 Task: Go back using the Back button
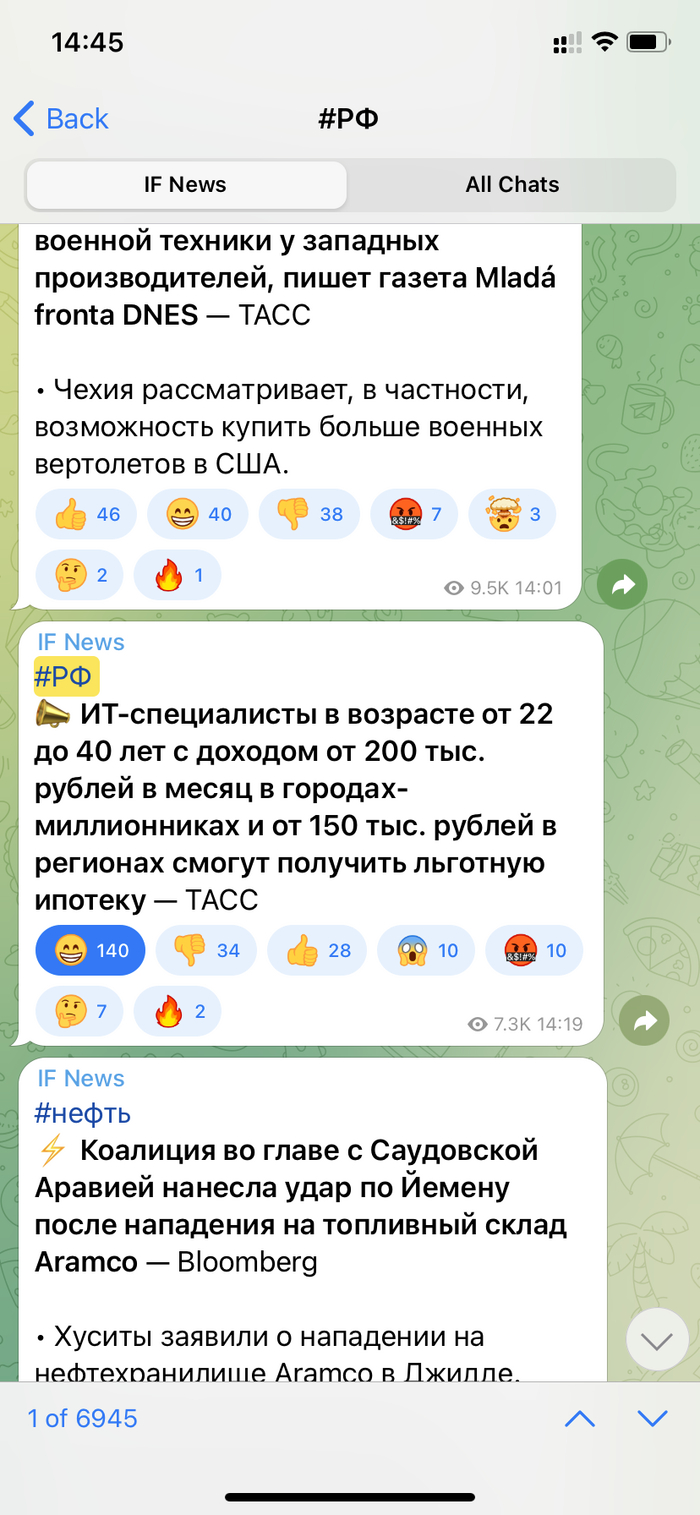tap(62, 119)
